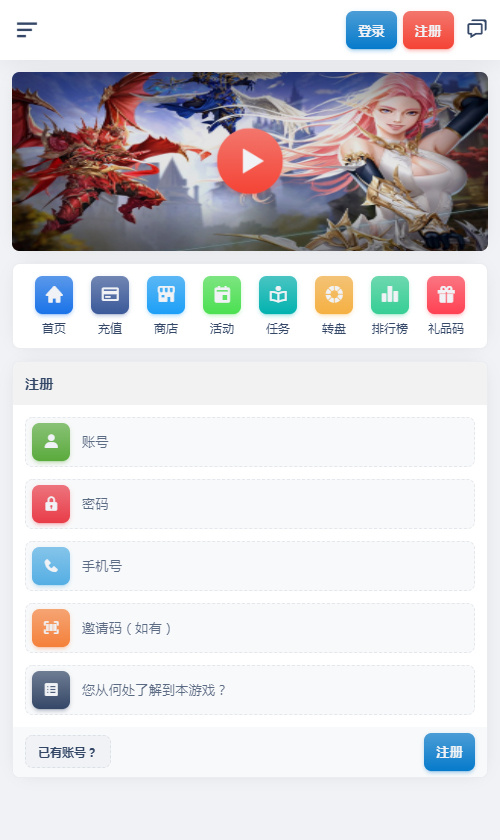Tap the red 注册 button in header
The width and height of the screenshot is (500, 840).
tap(428, 31)
